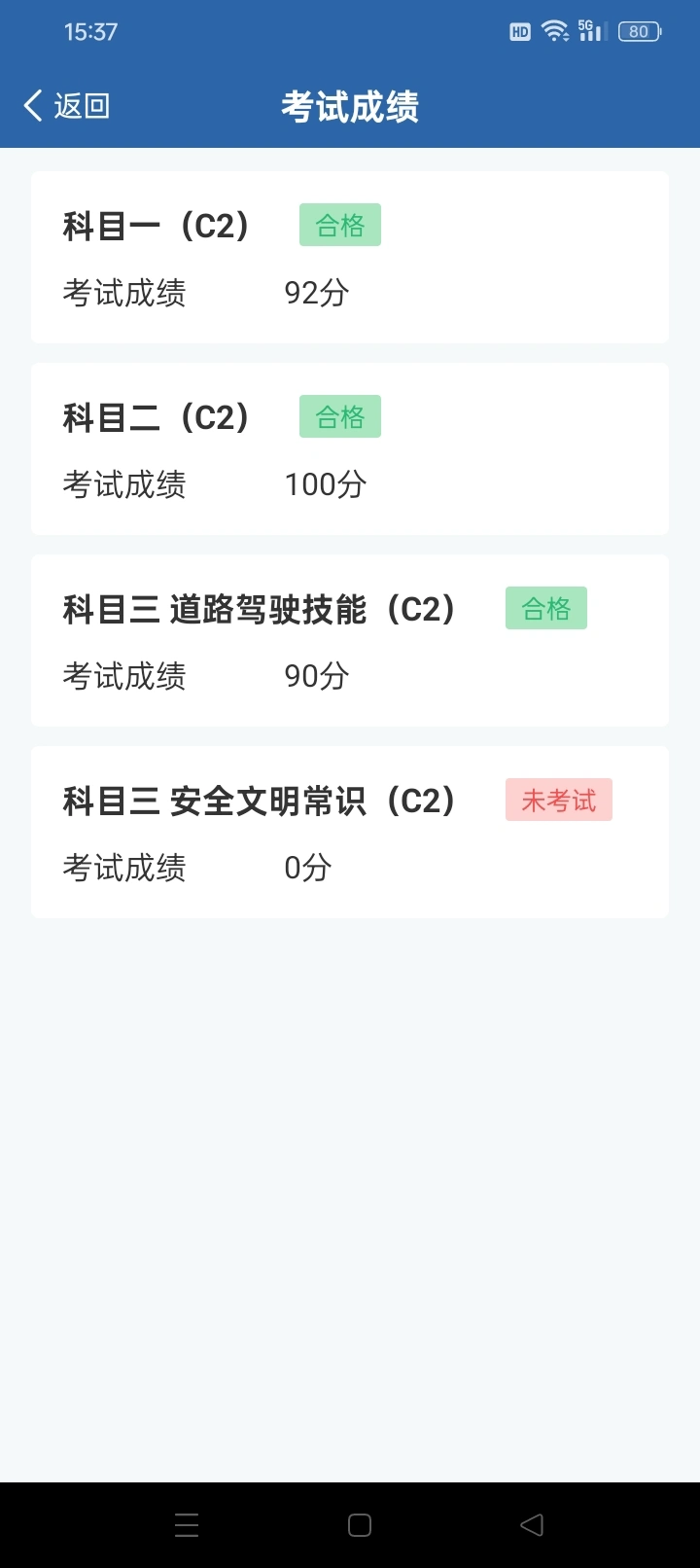
Task: Go back via the 返回 button
Action: click(x=66, y=106)
